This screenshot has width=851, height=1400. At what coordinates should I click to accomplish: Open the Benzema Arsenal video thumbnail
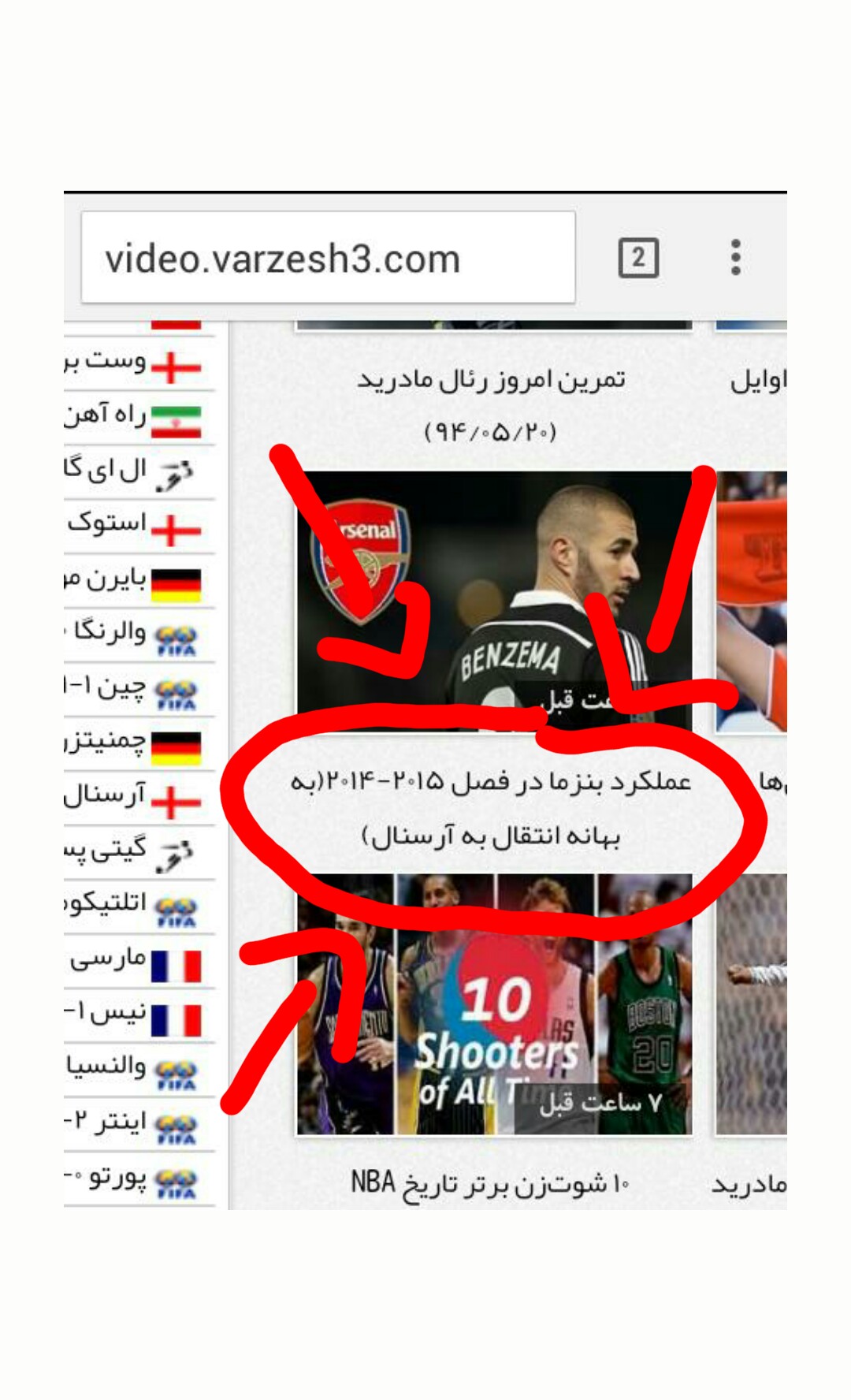click(x=494, y=601)
